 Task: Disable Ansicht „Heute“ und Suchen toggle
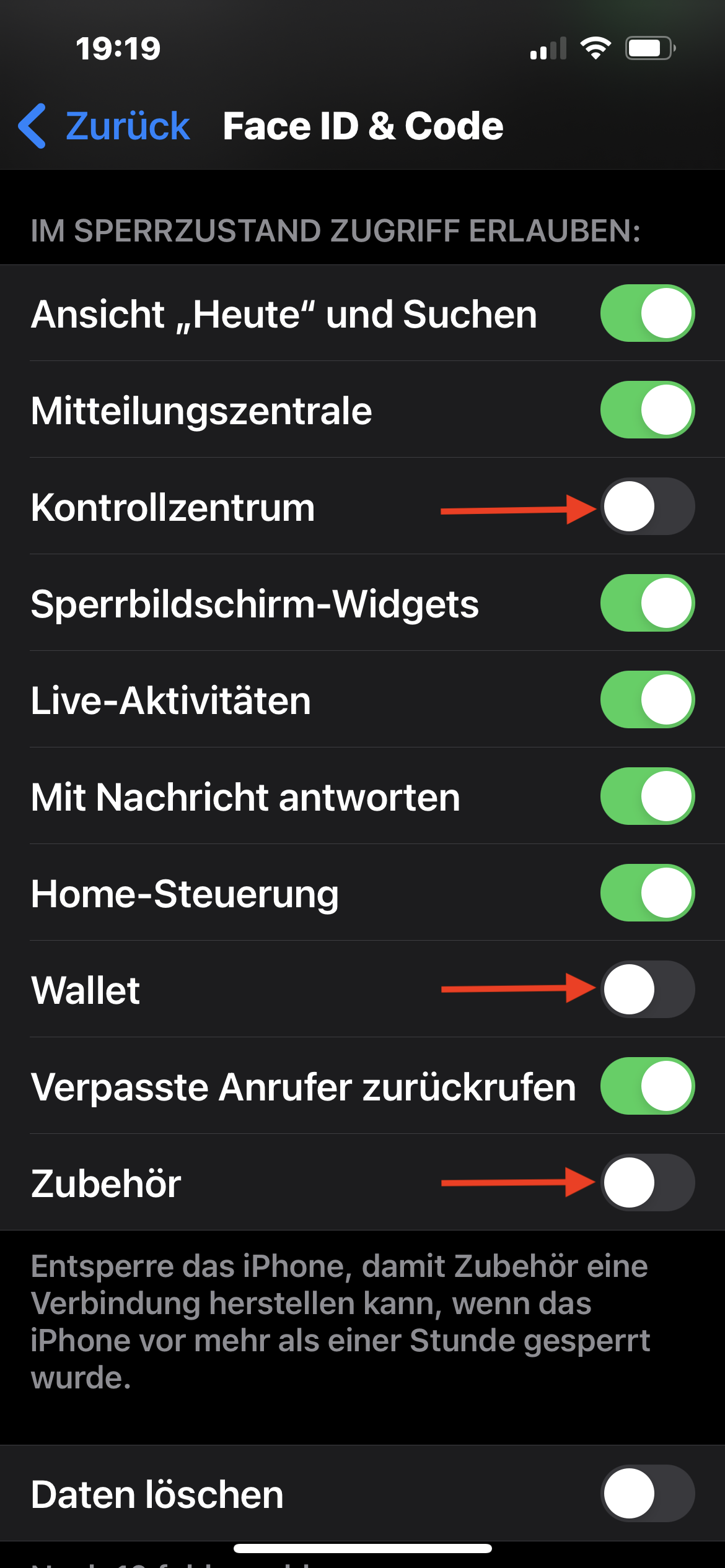(647, 313)
